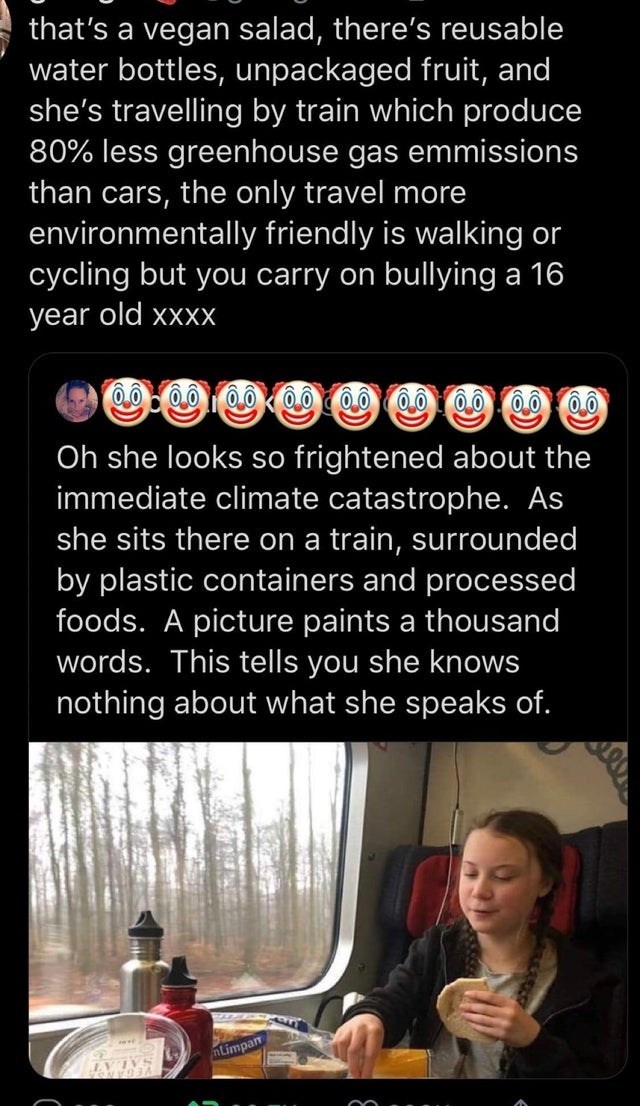Viewport: 640px width, 1106px height.
Task: Open the quoted tweet about the climate catastrophe
Action: [x=320, y=580]
